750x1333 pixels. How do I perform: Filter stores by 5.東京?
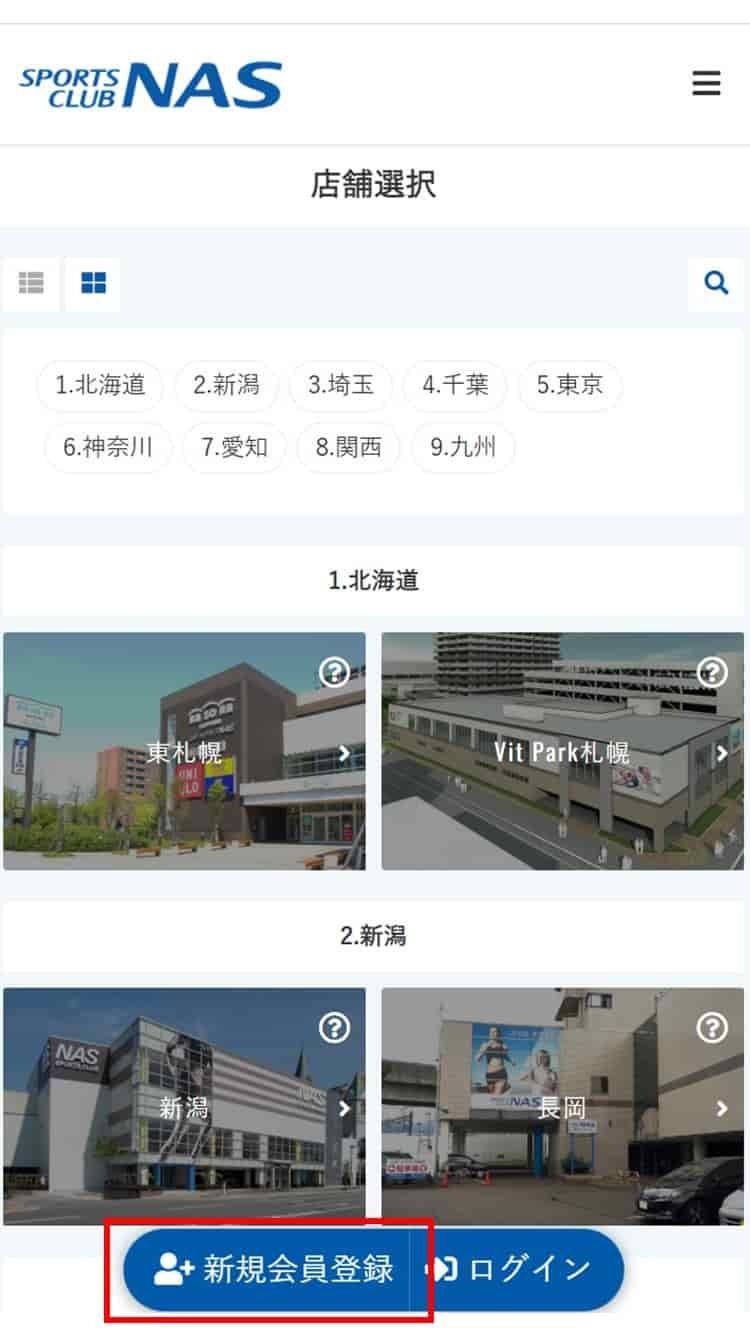570,386
